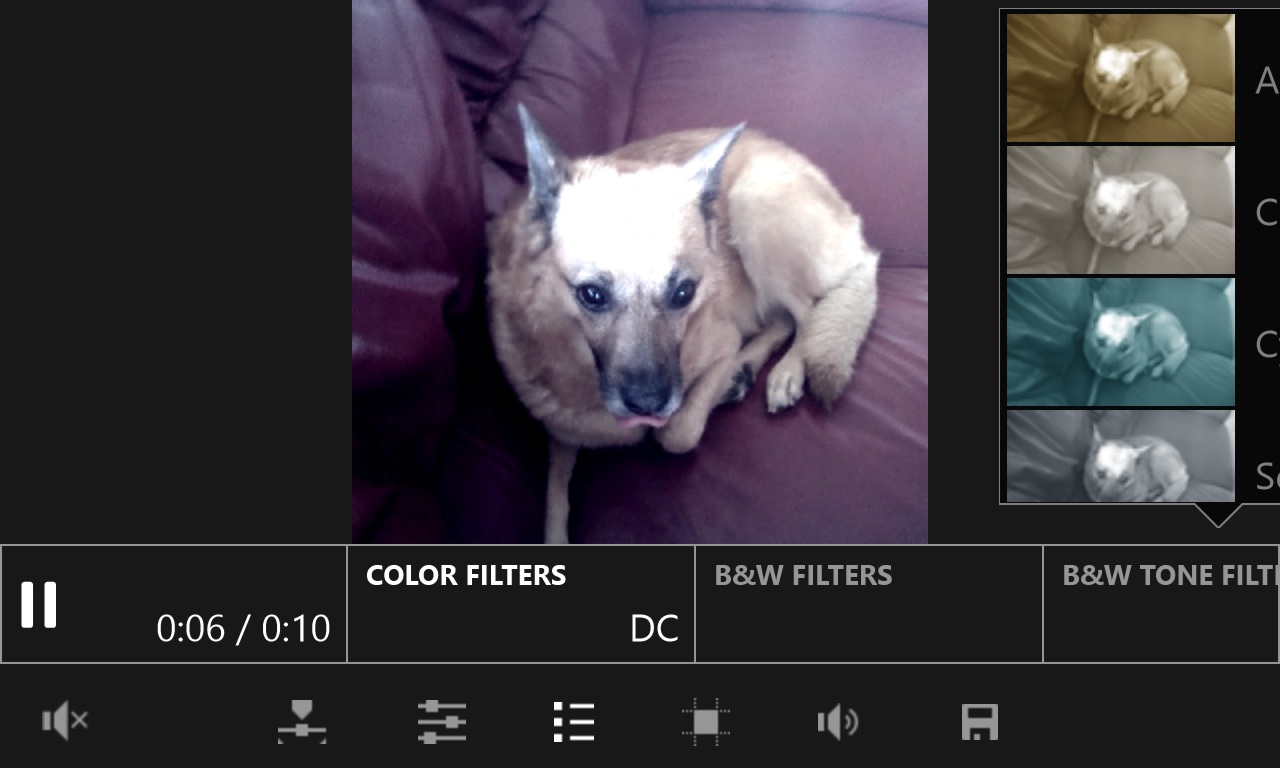Screen dimensions: 1280x768
Task: Open the trim/marker tool icon
Action: point(302,721)
